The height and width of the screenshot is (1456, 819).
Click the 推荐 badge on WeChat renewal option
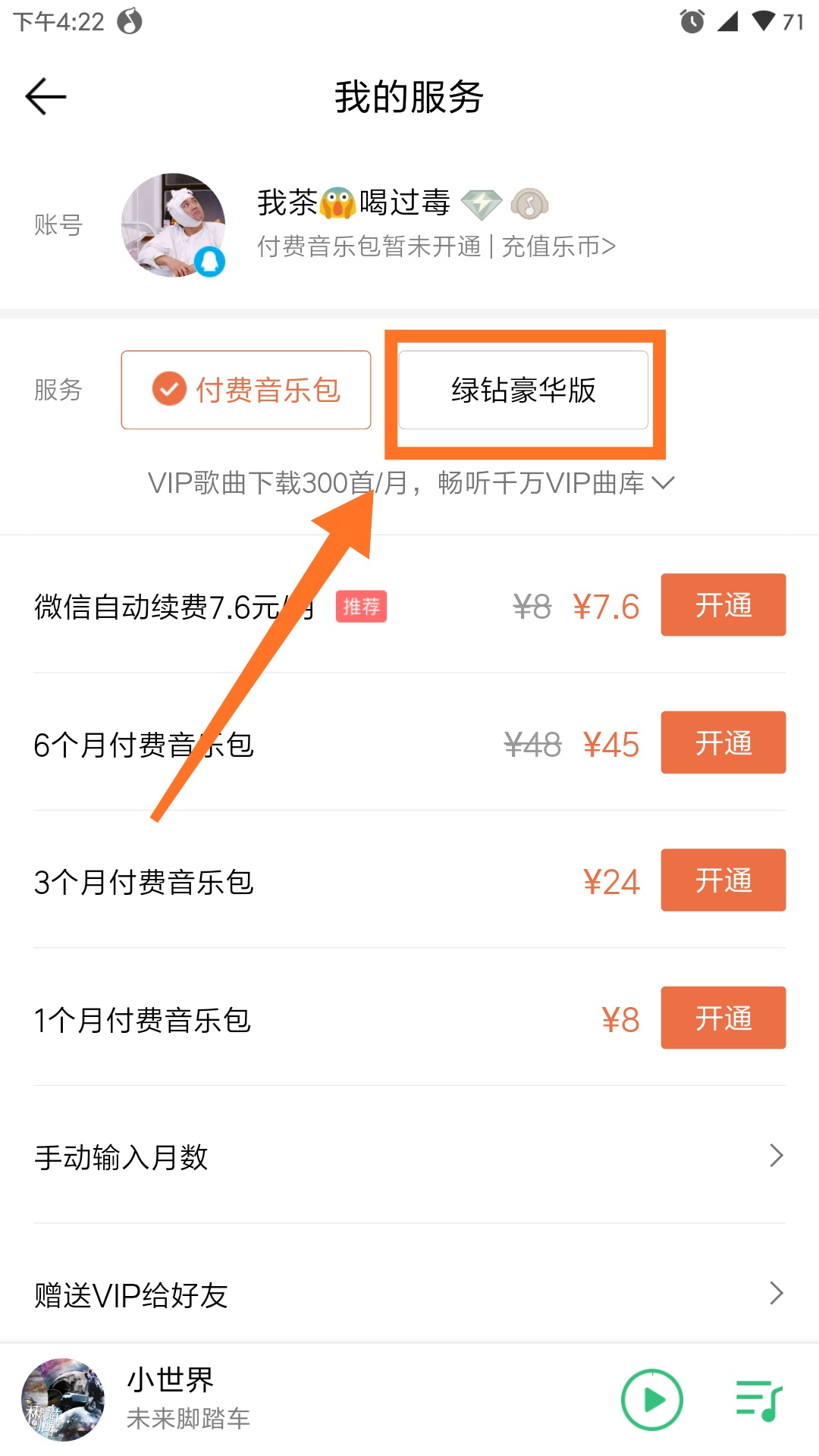pos(362,607)
